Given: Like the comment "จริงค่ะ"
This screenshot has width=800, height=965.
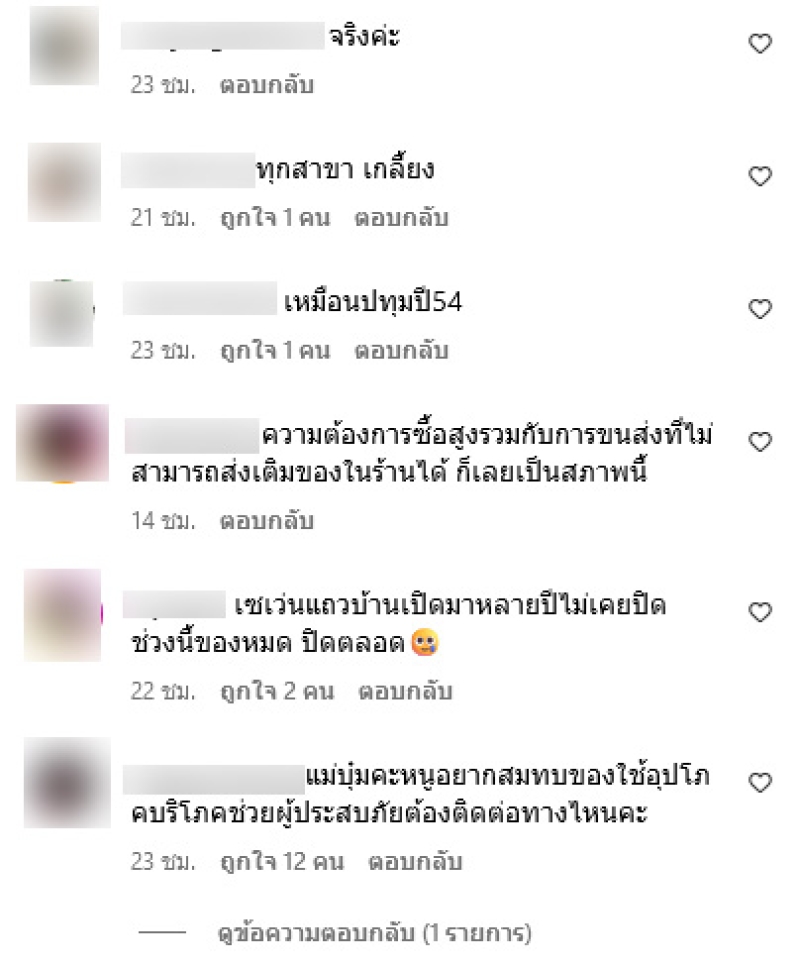Looking at the screenshot, I should tap(761, 44).
